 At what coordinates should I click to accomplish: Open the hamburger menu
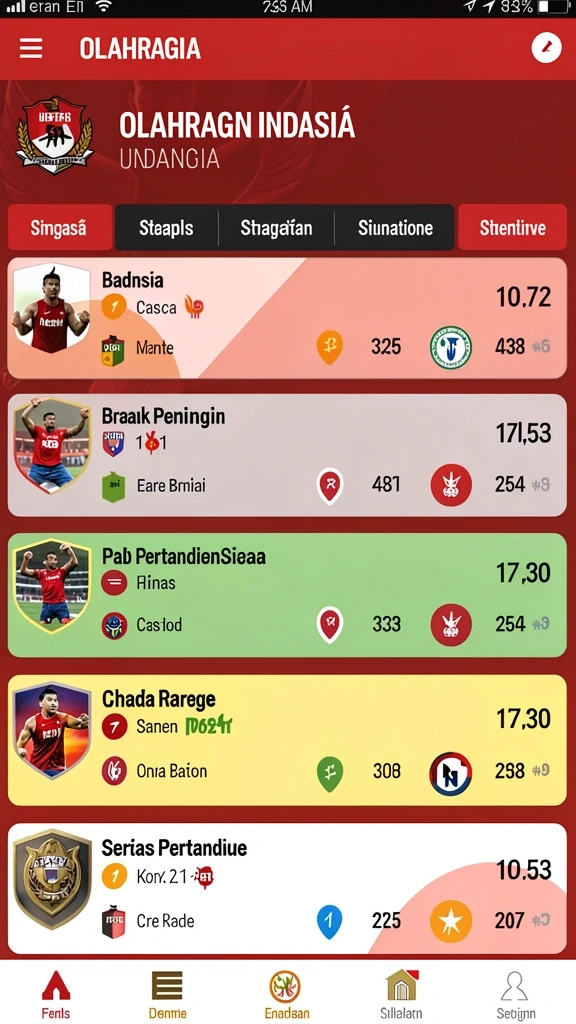(31, 49)
